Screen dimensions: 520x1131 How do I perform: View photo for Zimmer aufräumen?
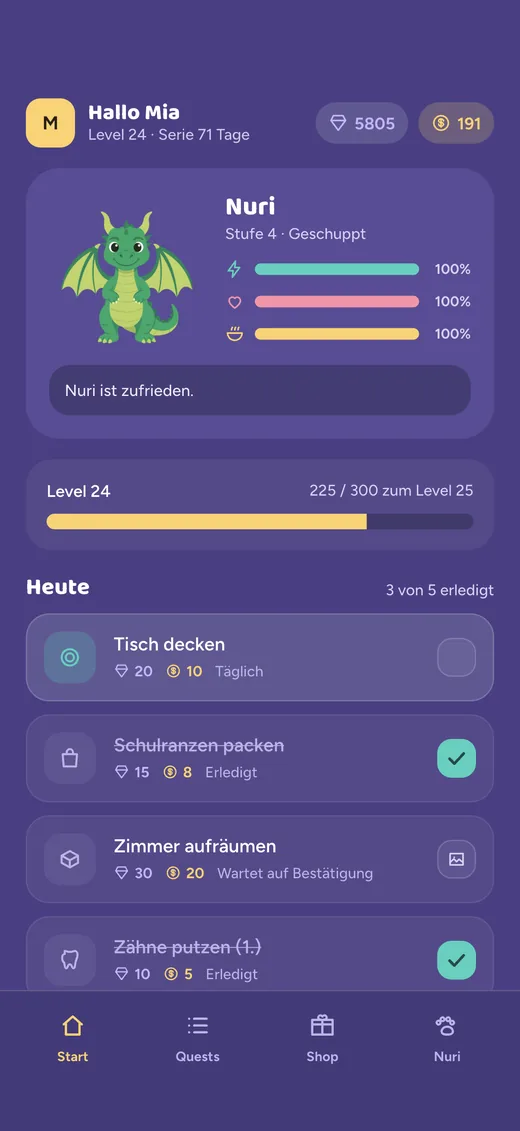(x=457, y=859)
